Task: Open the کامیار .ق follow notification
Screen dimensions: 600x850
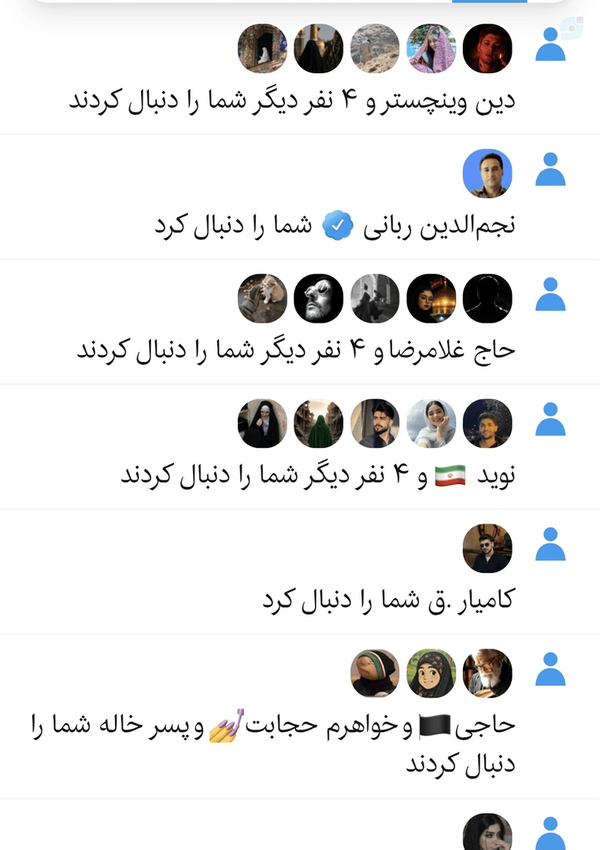Action: (x=300, y=572)
